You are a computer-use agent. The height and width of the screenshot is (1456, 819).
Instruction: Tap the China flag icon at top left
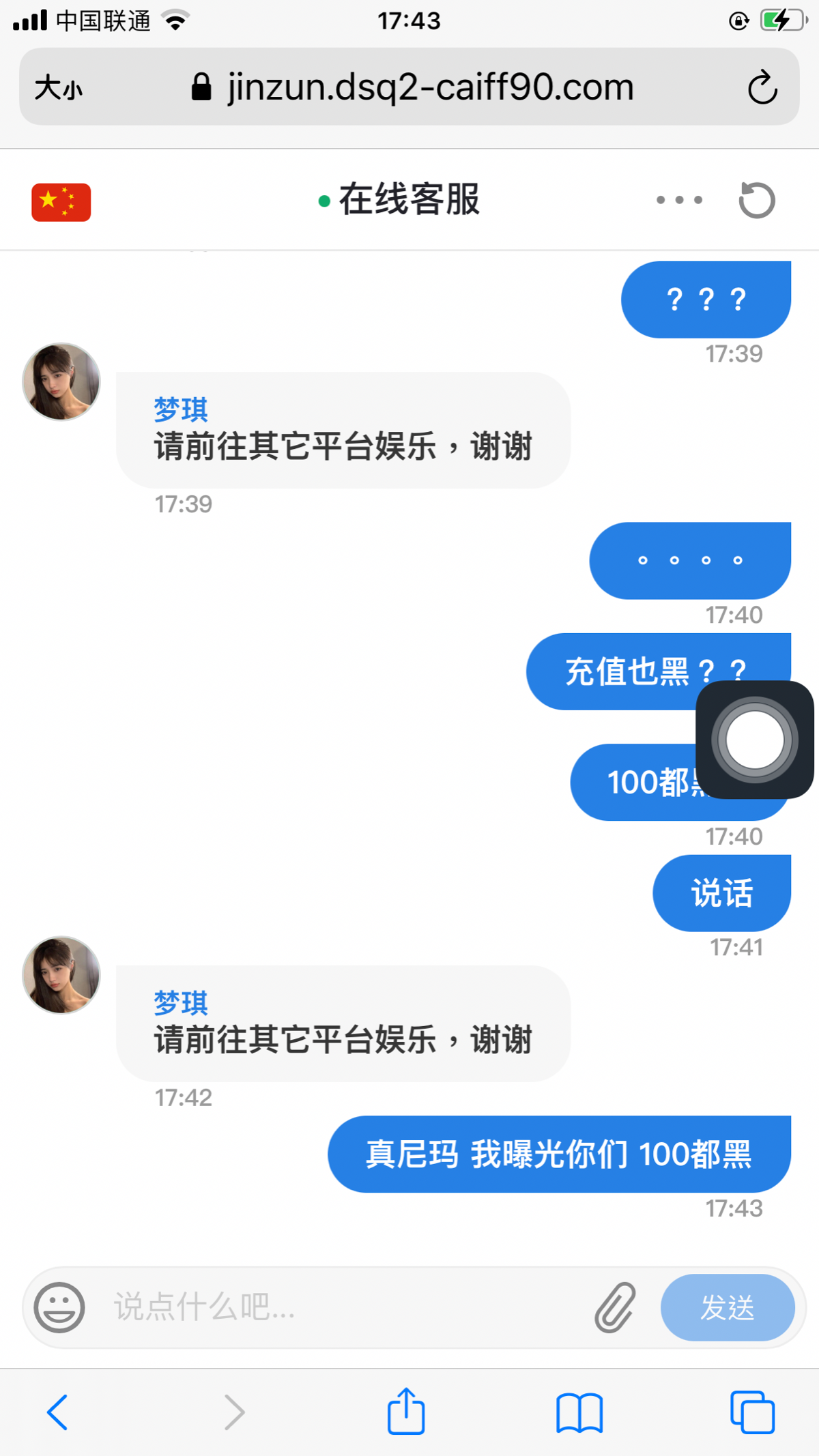coord(61,201)
